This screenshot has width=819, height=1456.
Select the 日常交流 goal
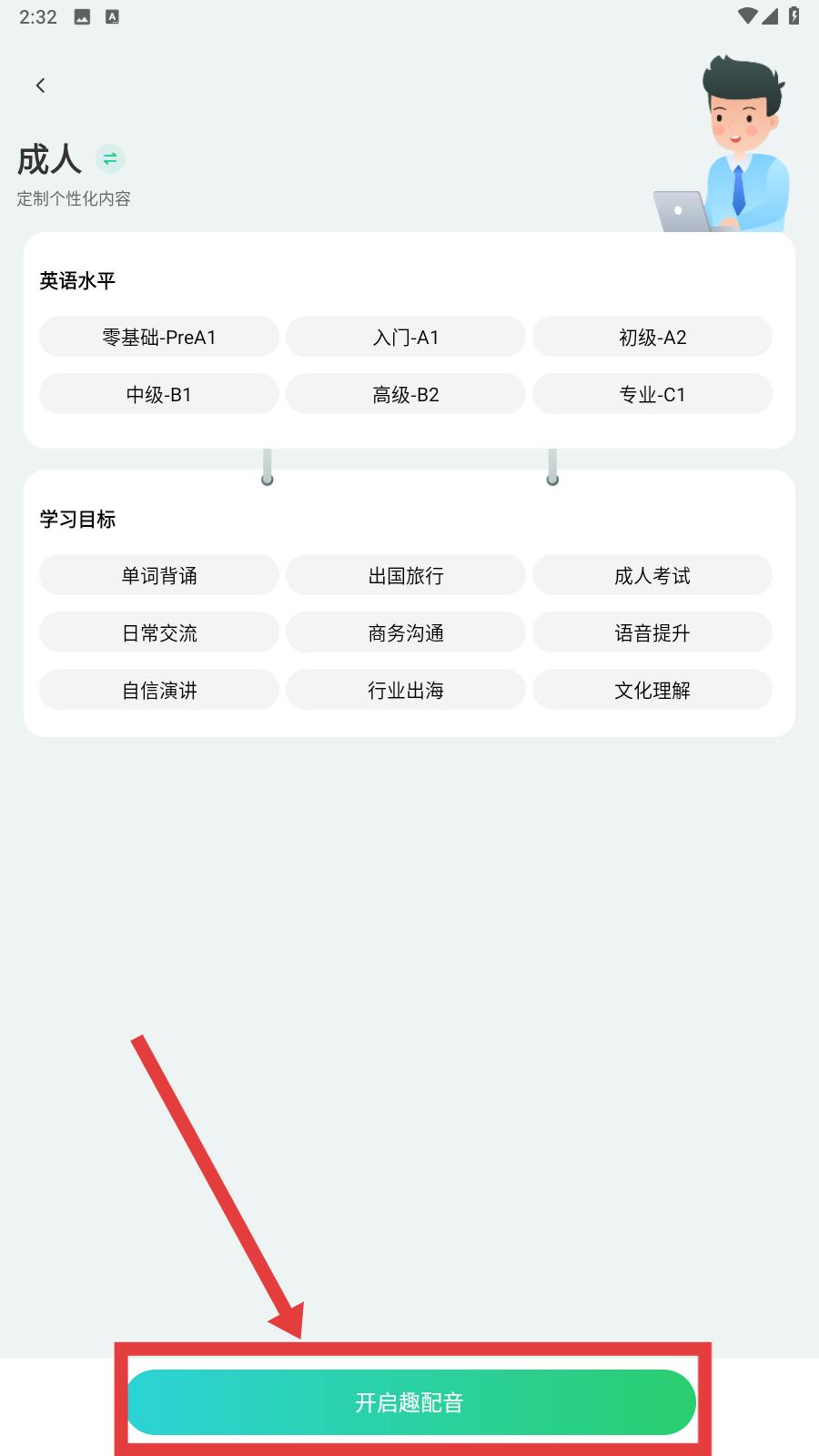tap(159, 632)
